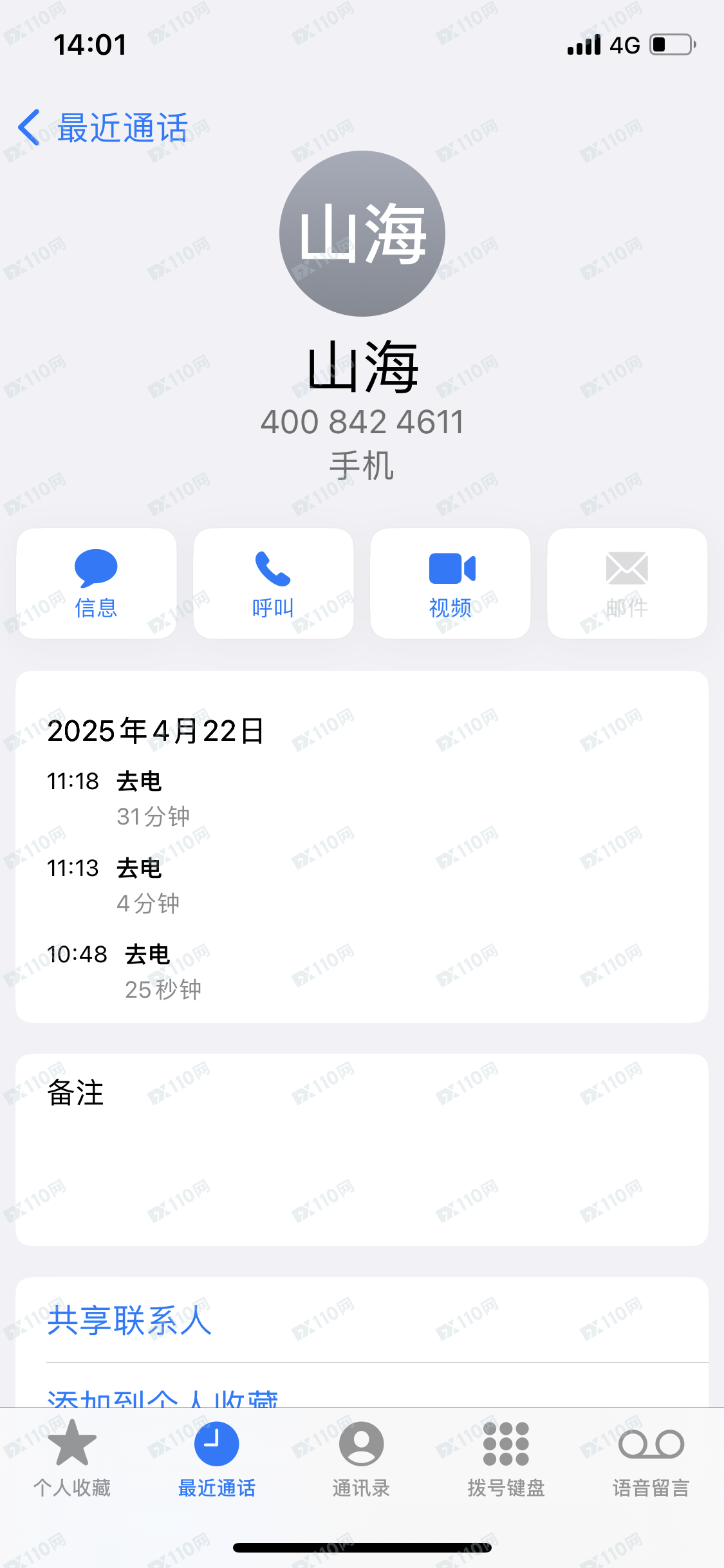Start a 视频 call with 山海
The height and width of the screenshot is (1568, 724).
click(x=450, y=583)
